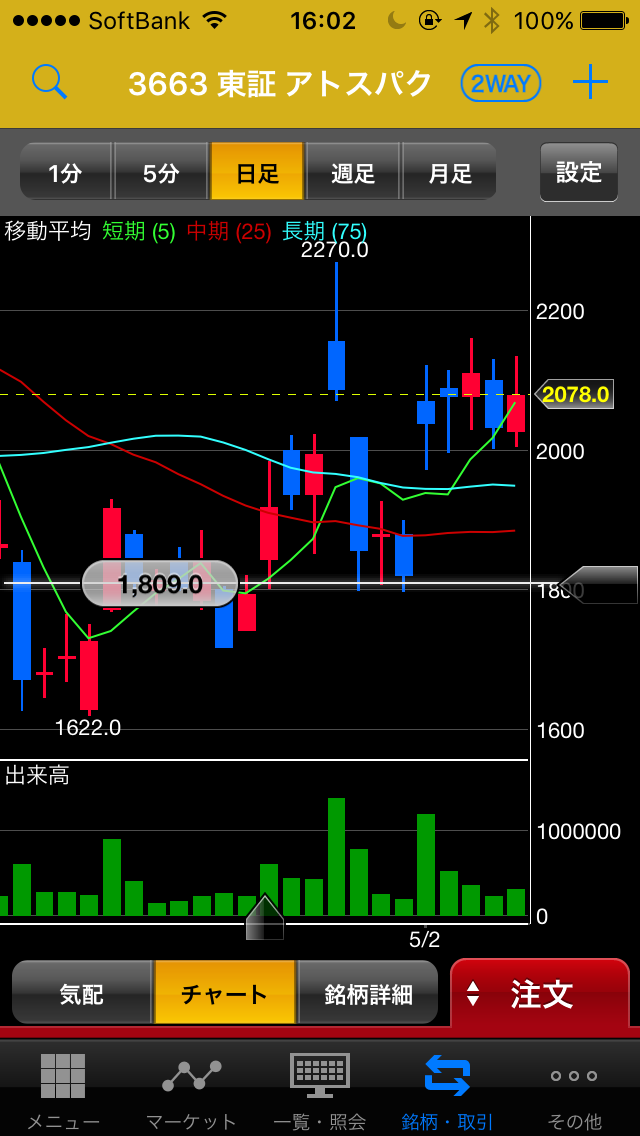Viewport: 640px width, 1136px height.
Task: Add stock with the plus icon
Action: 590,82
